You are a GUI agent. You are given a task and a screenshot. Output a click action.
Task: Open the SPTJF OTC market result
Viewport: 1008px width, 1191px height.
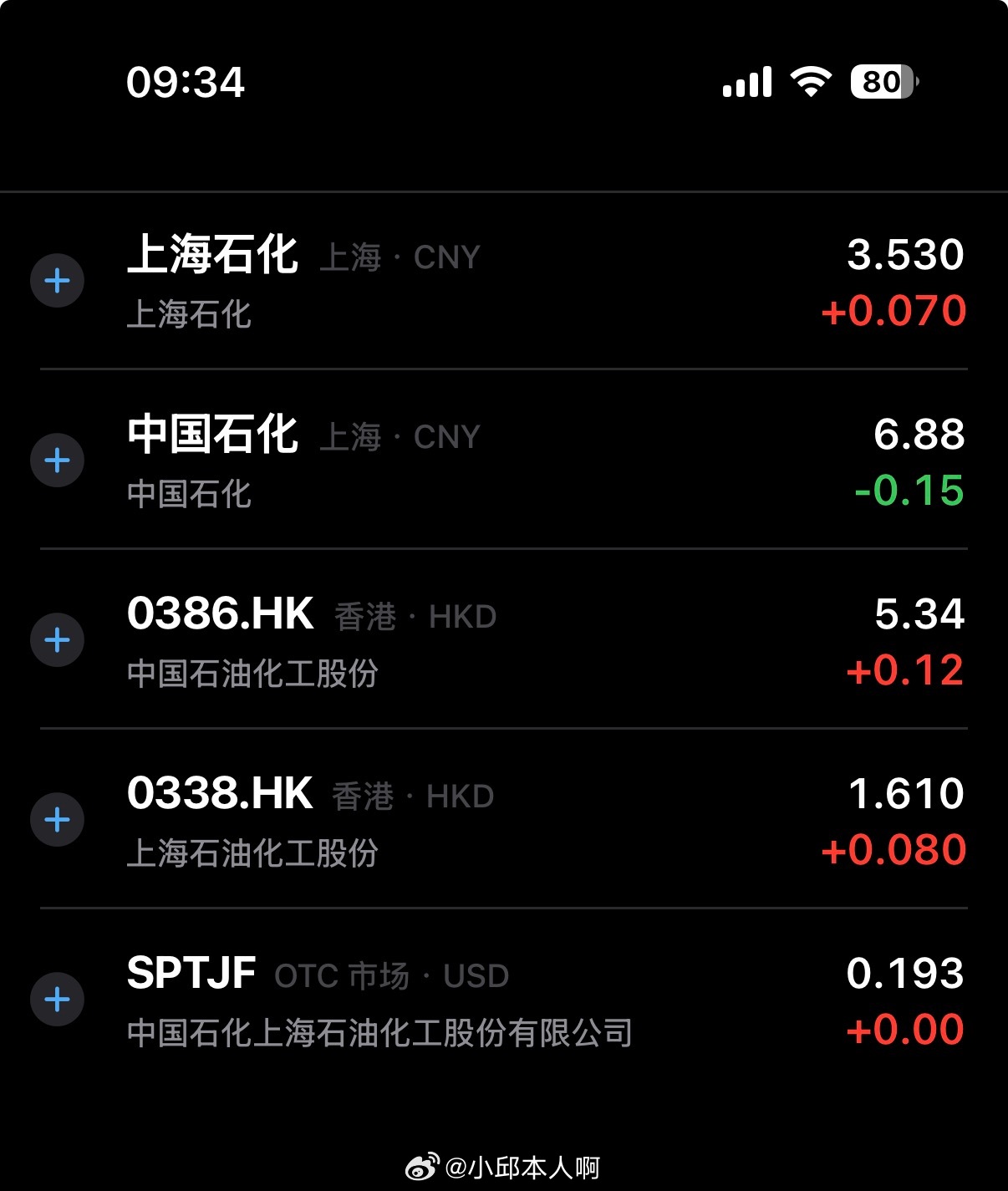click(x=501, y=1001)
